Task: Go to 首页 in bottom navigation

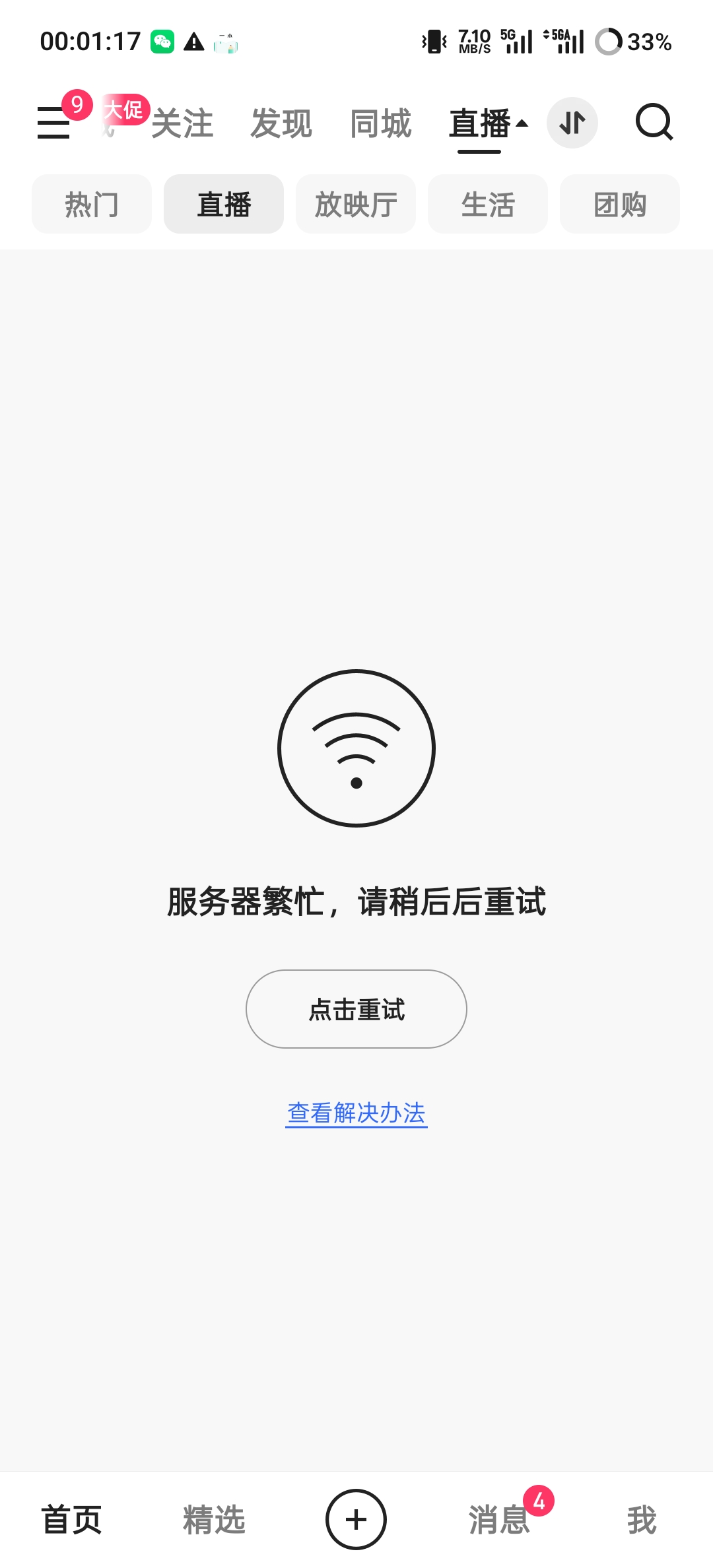Action: pos(71,1520)
